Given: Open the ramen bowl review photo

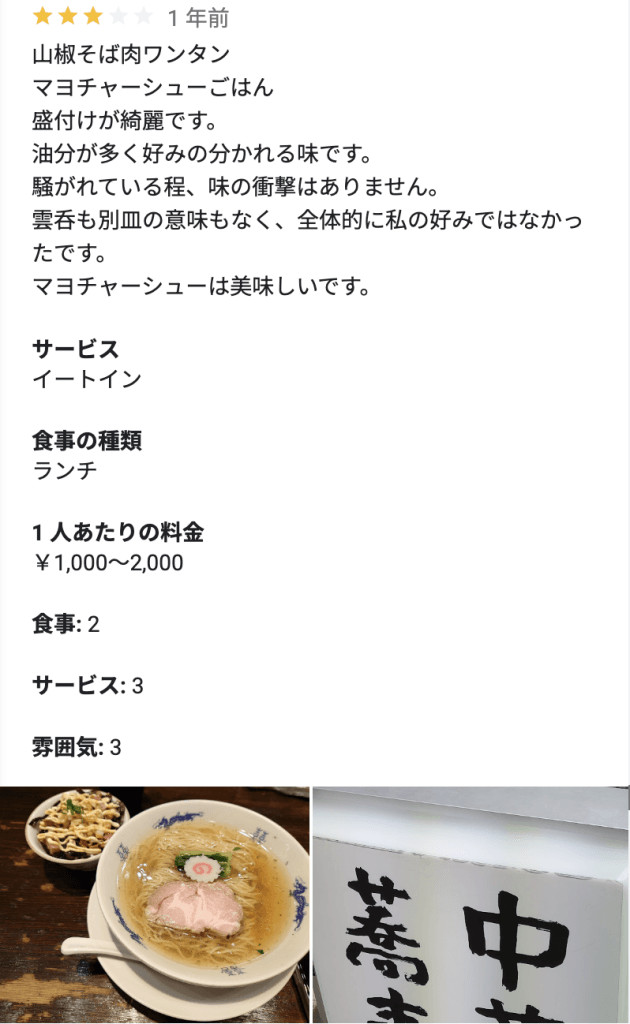Looking at the screenshot, I should pyautogui.click(x=155, y=904).
